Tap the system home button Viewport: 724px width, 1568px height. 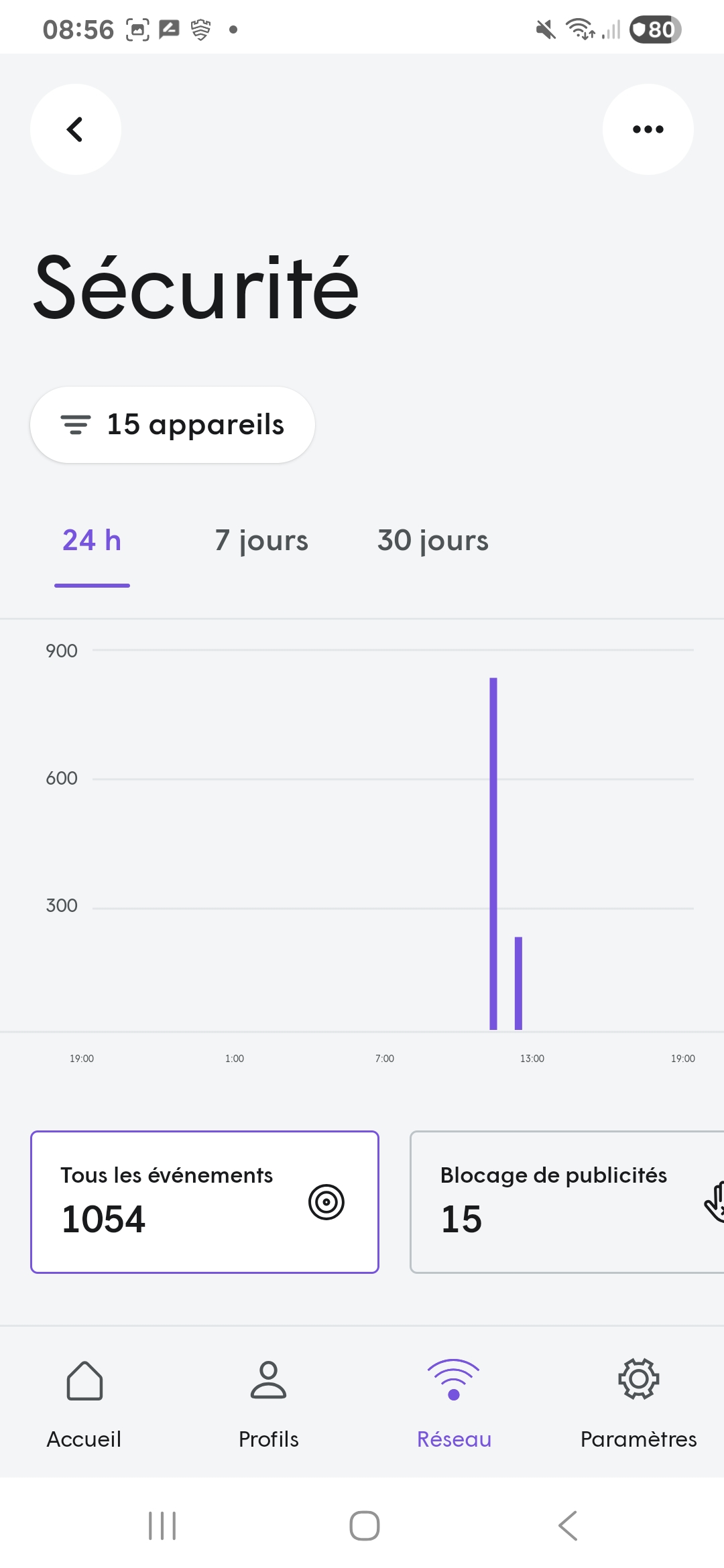point(364,1526)
